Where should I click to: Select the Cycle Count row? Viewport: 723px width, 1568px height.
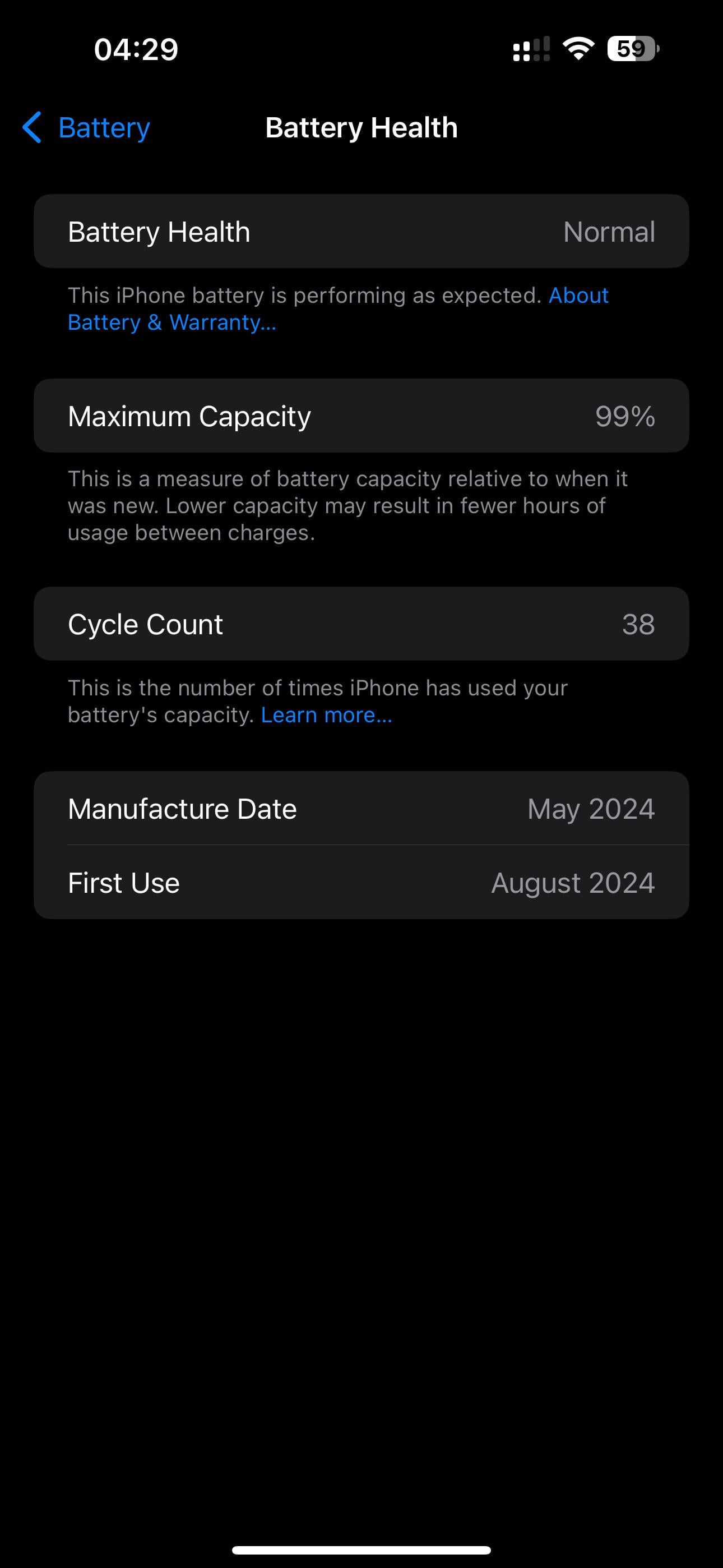[361, 623]
